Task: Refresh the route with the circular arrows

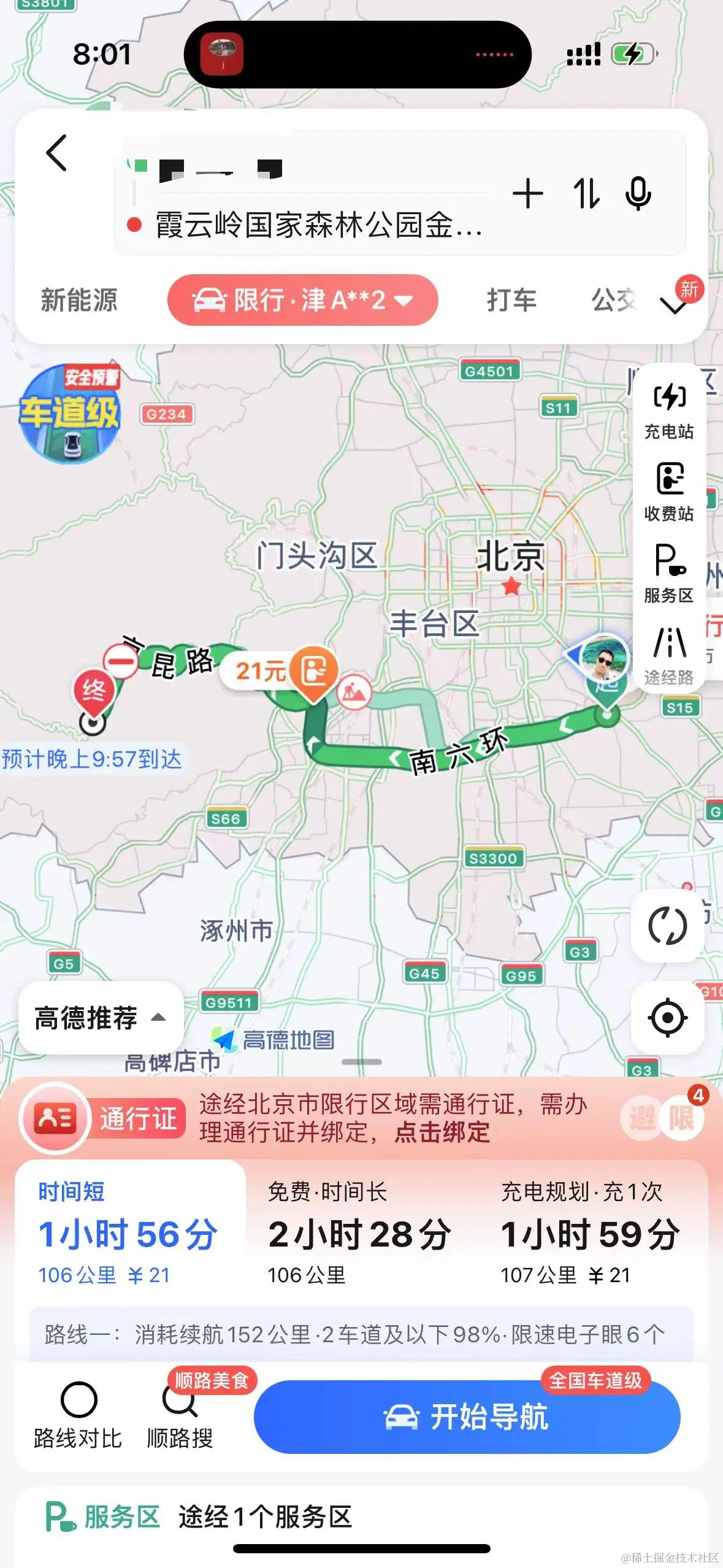Action: (667, 926)
